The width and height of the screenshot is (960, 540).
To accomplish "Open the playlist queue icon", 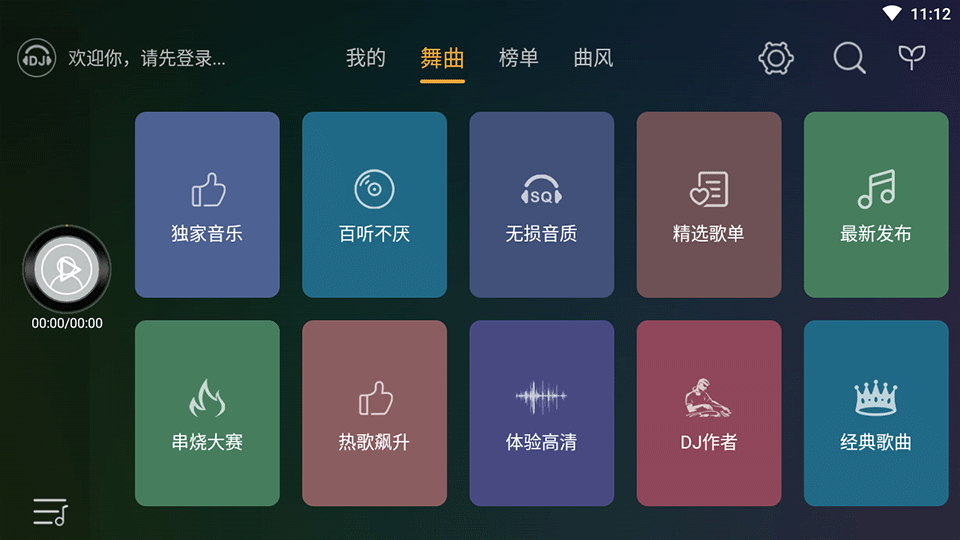I will coord(49,512).
